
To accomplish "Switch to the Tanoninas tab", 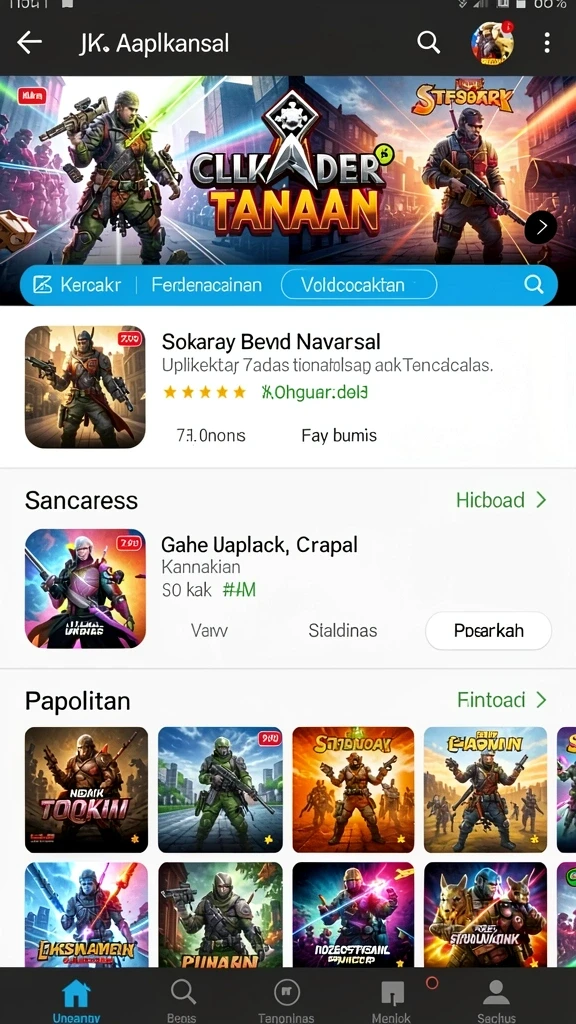I will pyautogui.click(x=286, y=999).
